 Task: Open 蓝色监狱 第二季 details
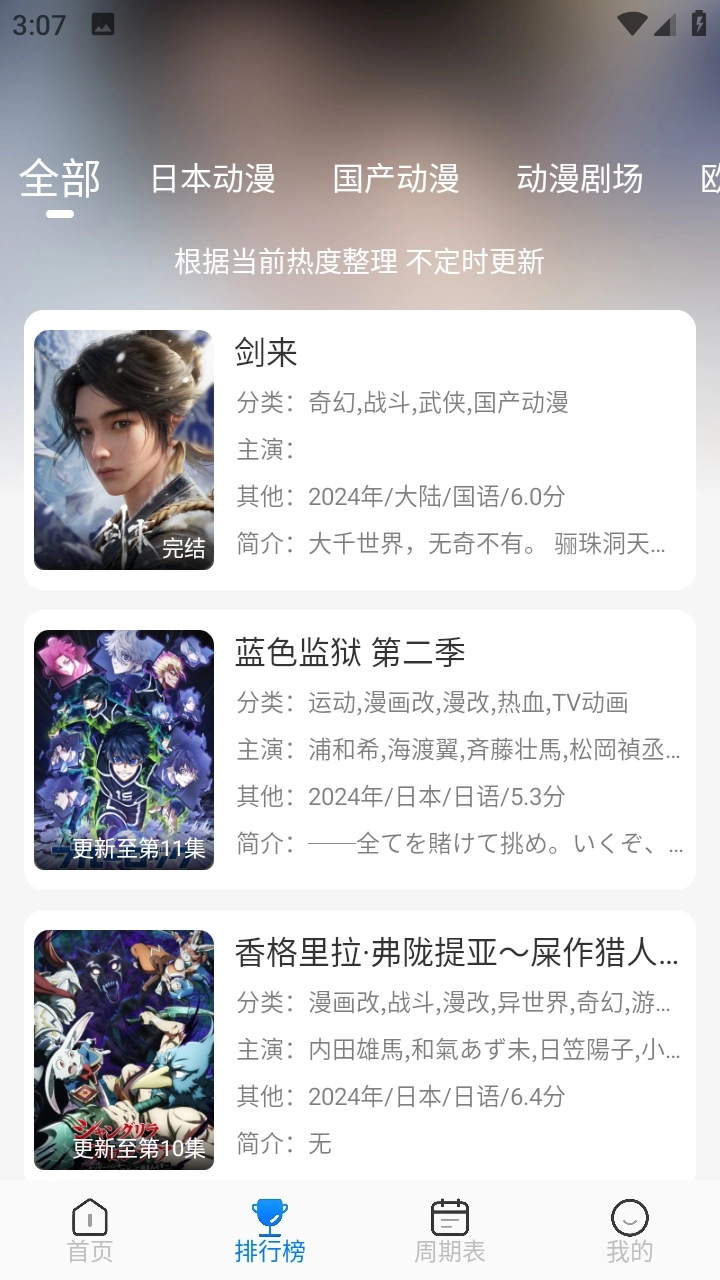(x=360, y=750)
